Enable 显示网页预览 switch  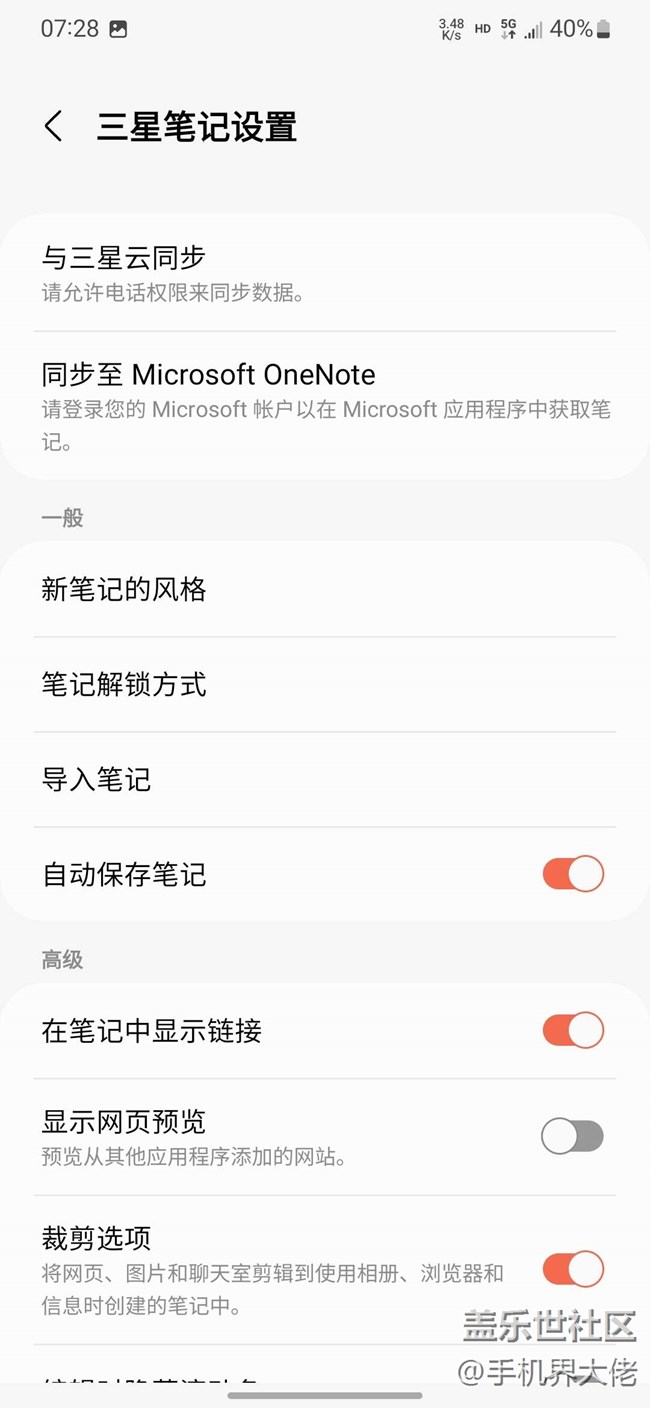pyautogui.click(x=572, y=1136)
